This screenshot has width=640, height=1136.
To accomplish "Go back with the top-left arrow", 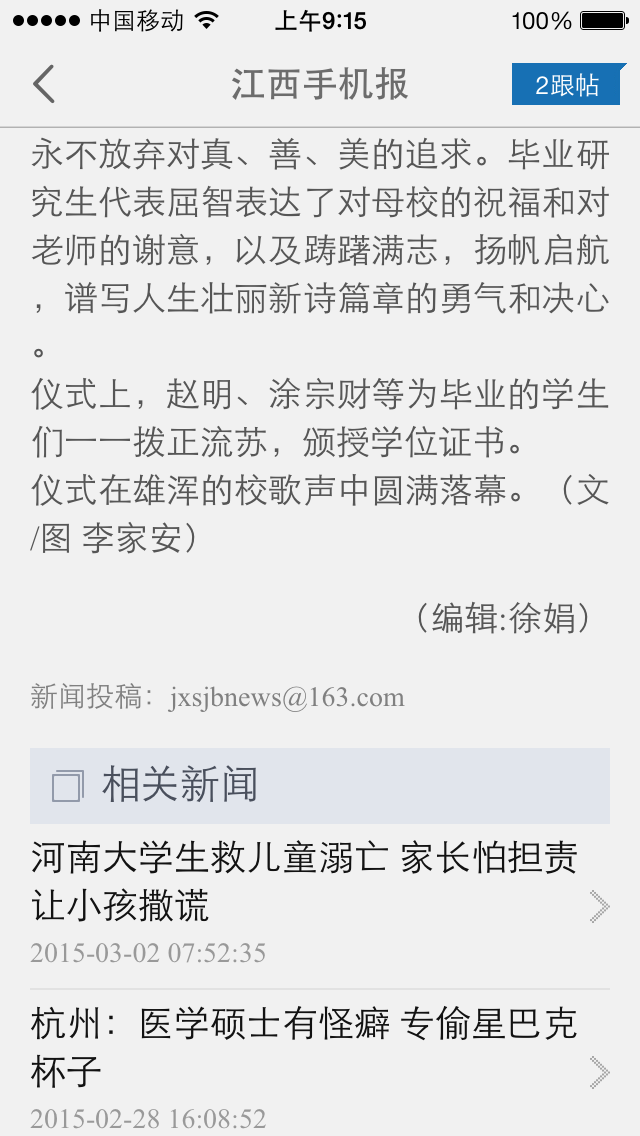I will [44, 85].
